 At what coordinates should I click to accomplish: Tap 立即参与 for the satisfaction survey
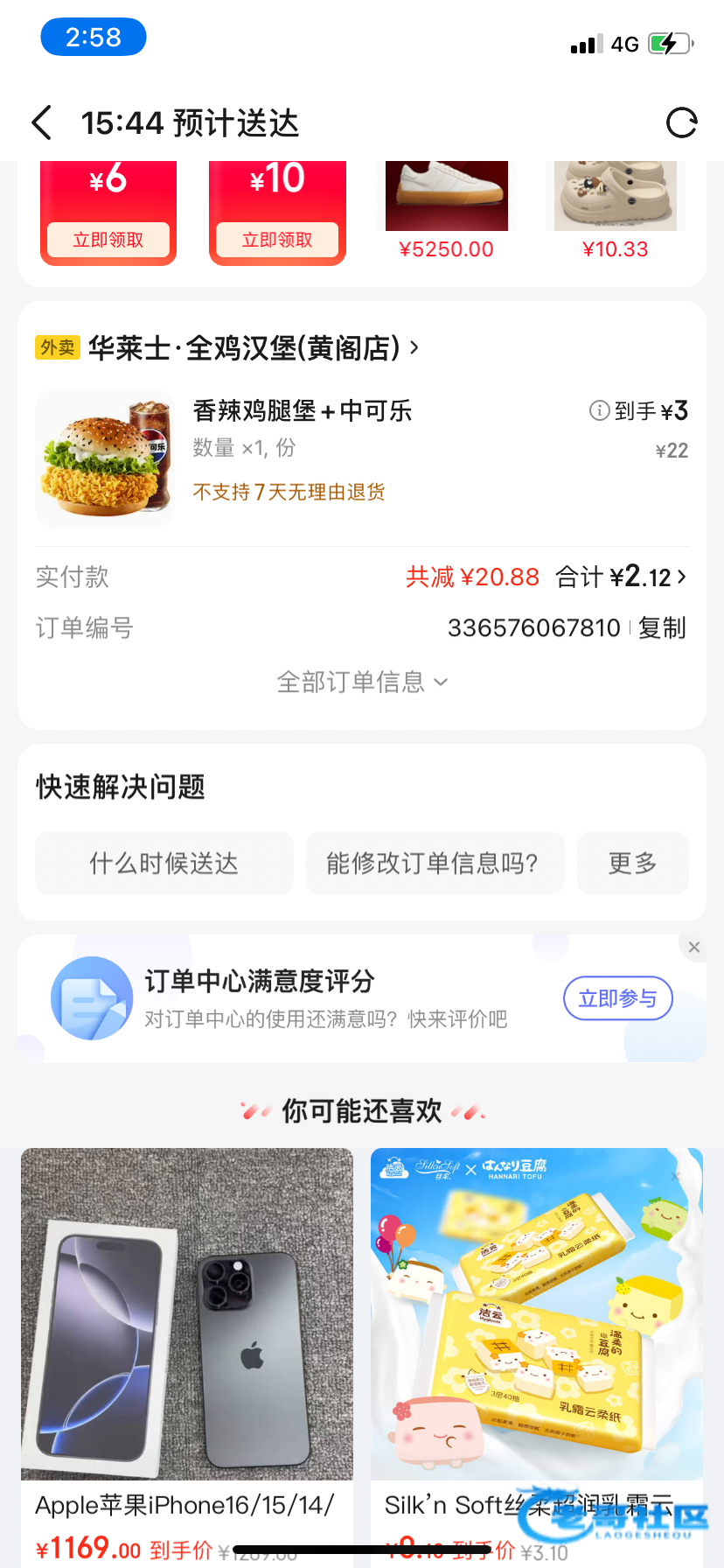click(617, 998)
